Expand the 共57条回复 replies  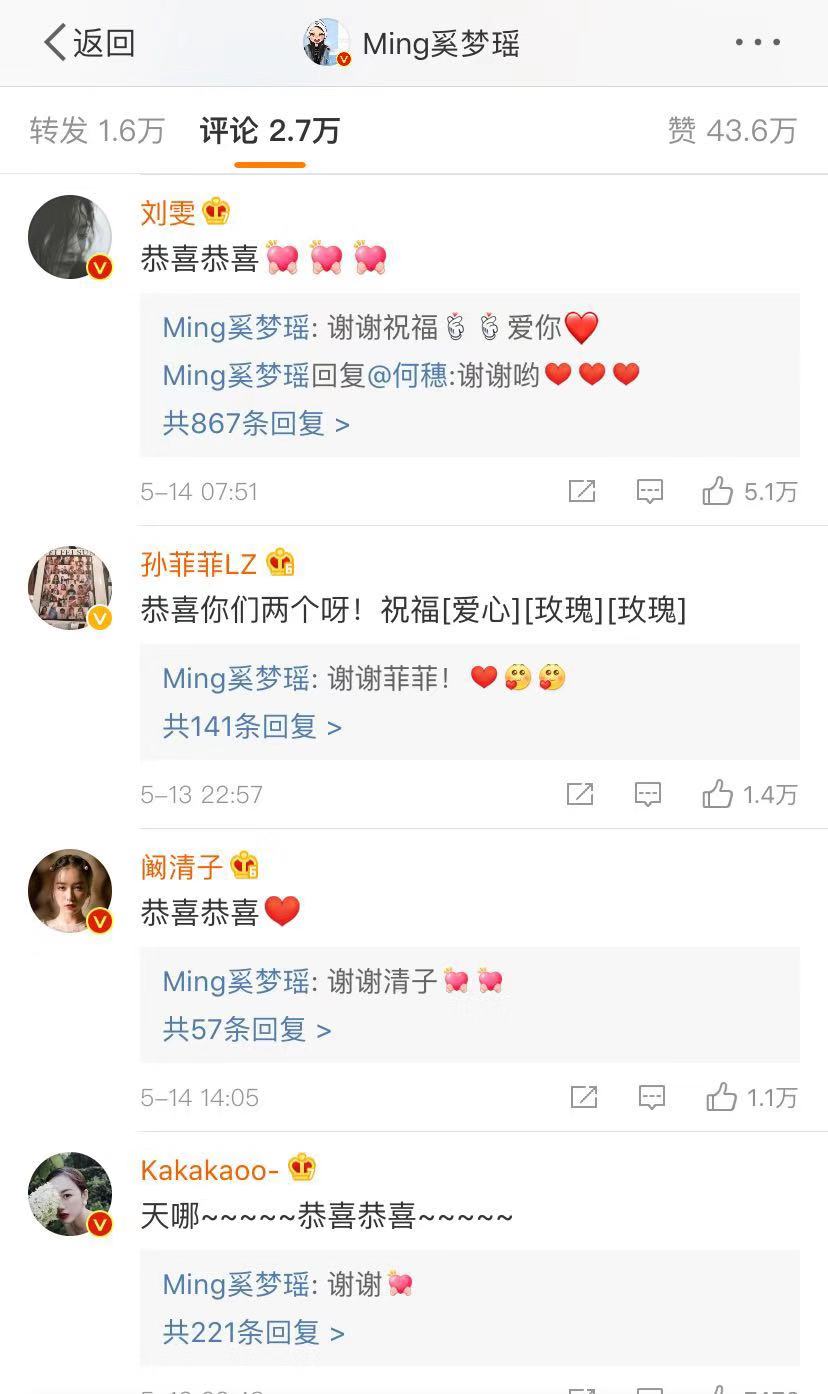(247, 1029)
